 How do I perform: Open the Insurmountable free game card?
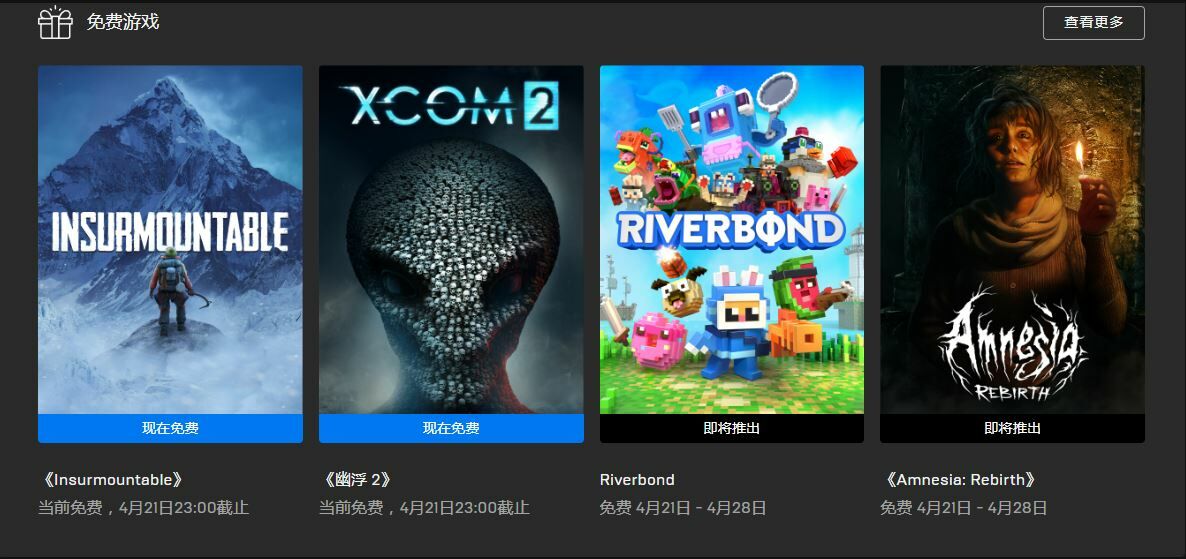pos(170,240)
